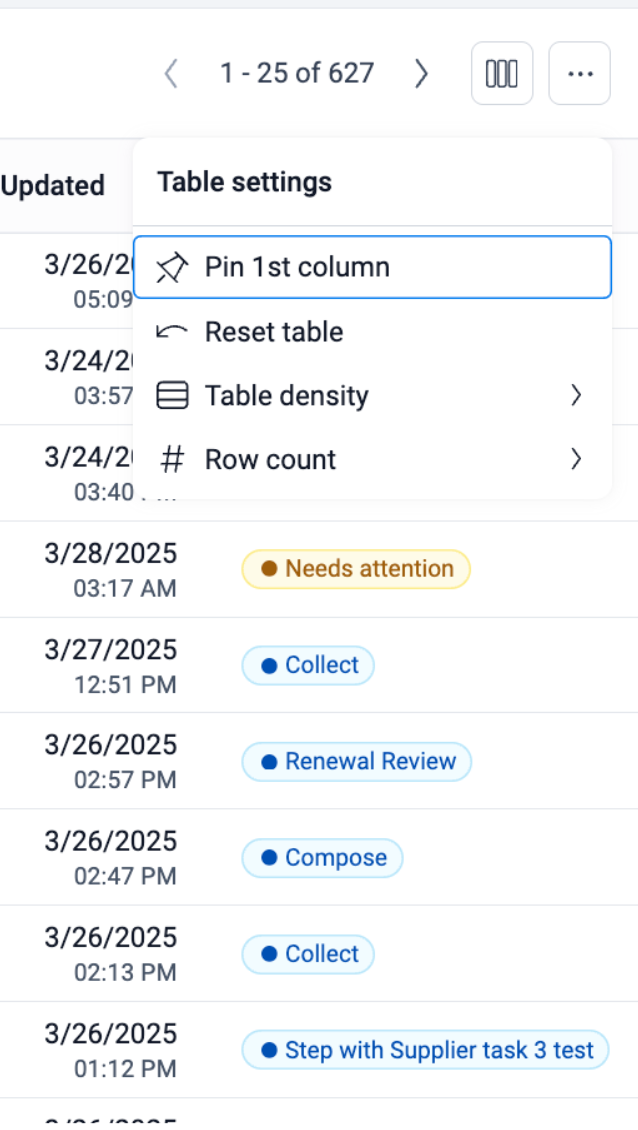Tap the three-dot overflow menu button
638x1130 pixels.
pyautogui.click(x=580, y=73)
